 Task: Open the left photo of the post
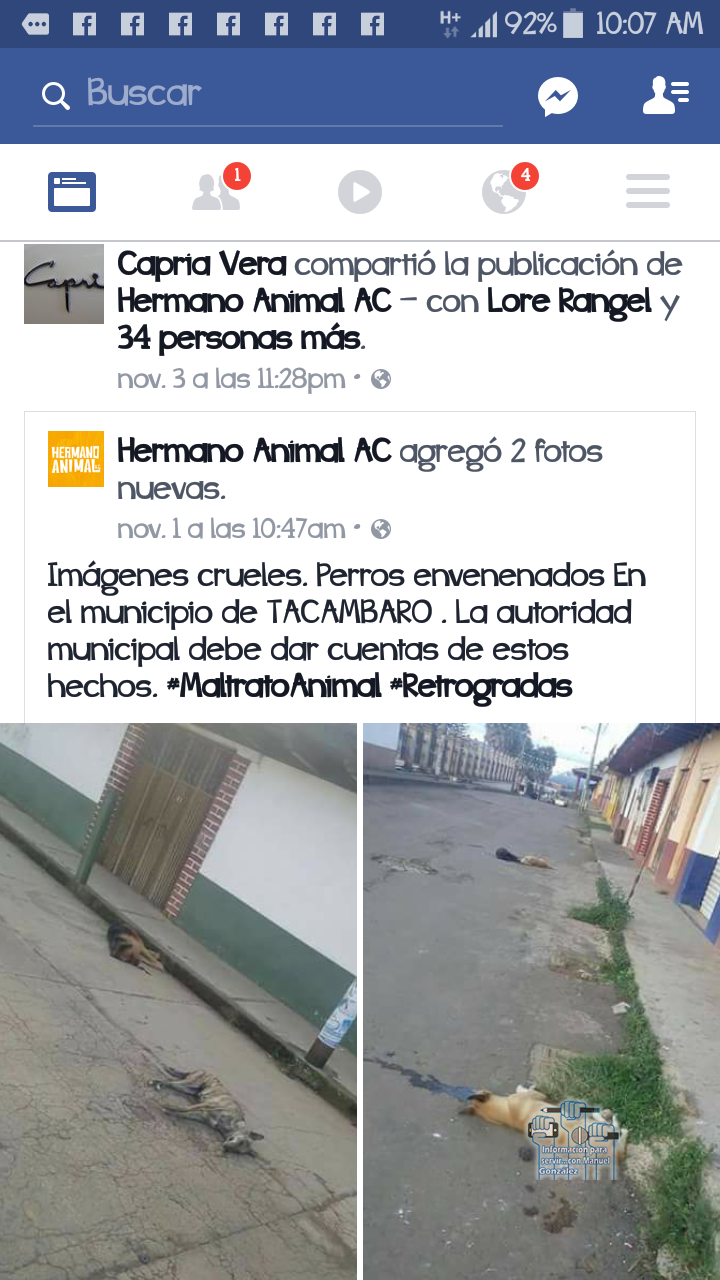tap(178, 1000)
